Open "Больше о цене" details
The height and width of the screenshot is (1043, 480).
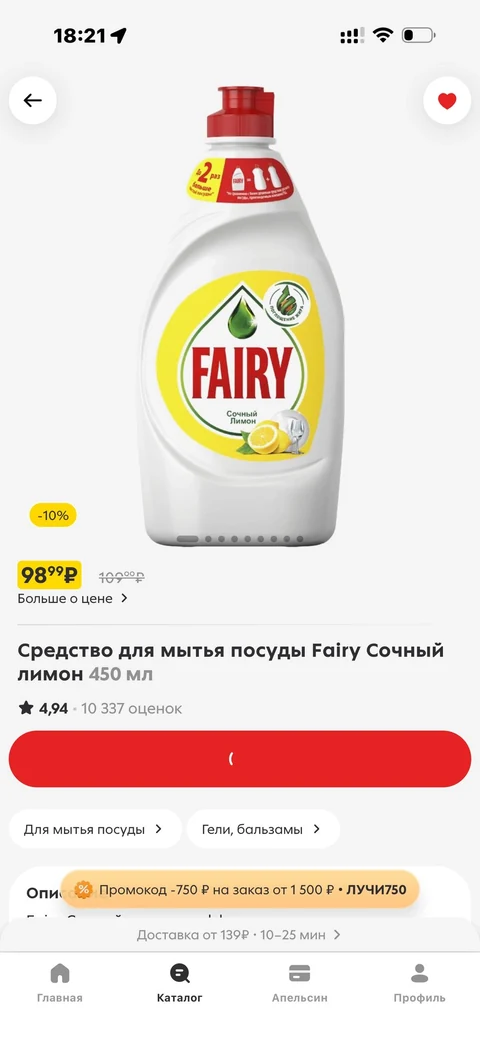coord(72,598)
